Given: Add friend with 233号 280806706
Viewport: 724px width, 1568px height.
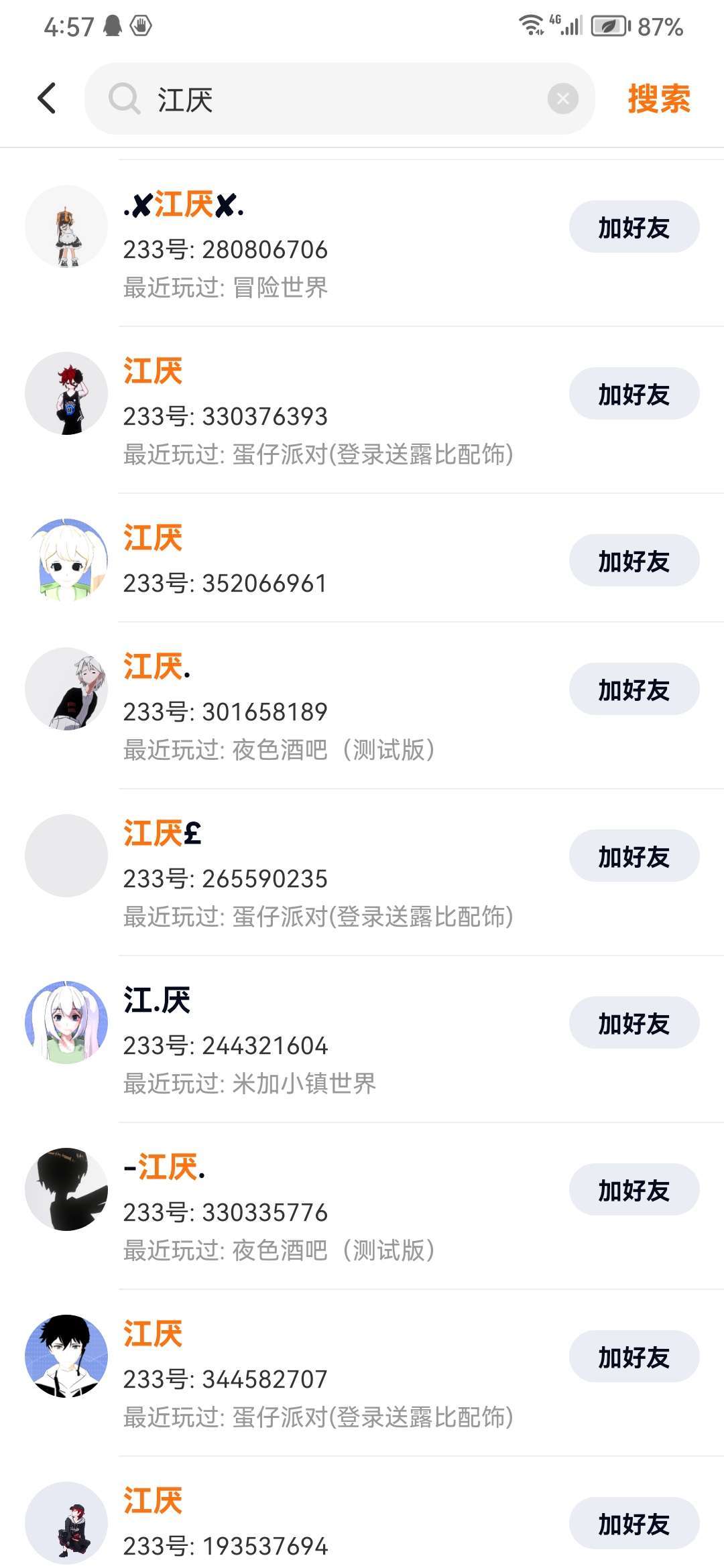Looking at the screenshot, I should (633, 227).
